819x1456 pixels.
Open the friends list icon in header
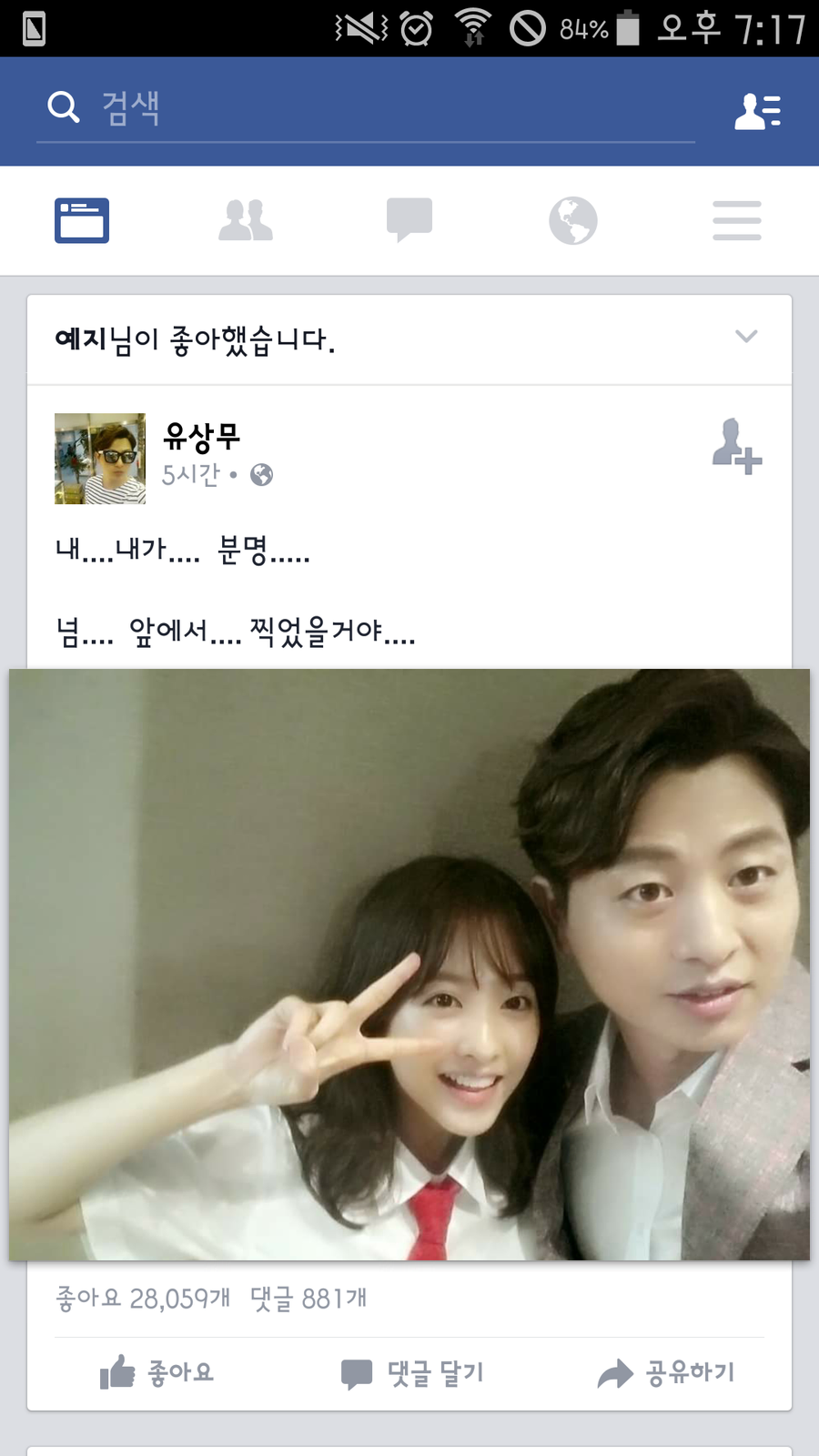[x=757, y=111]
